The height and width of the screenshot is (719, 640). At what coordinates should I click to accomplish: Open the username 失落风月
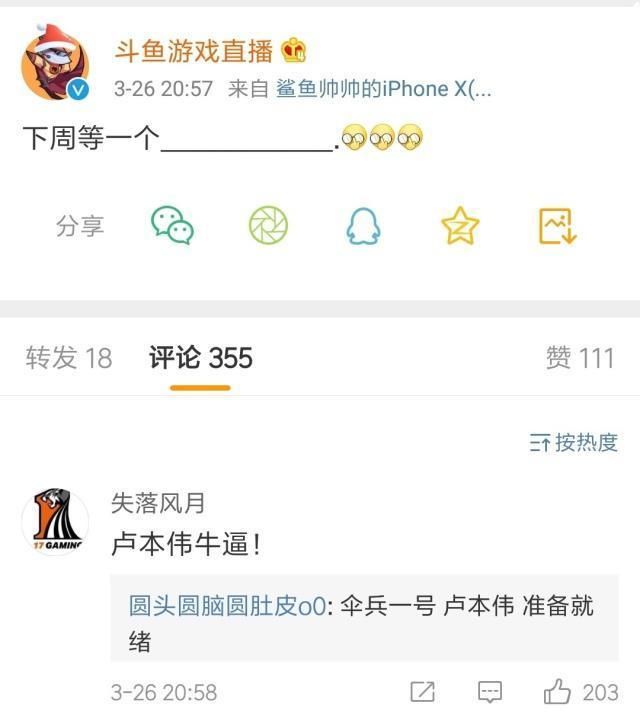click(157, 502)
